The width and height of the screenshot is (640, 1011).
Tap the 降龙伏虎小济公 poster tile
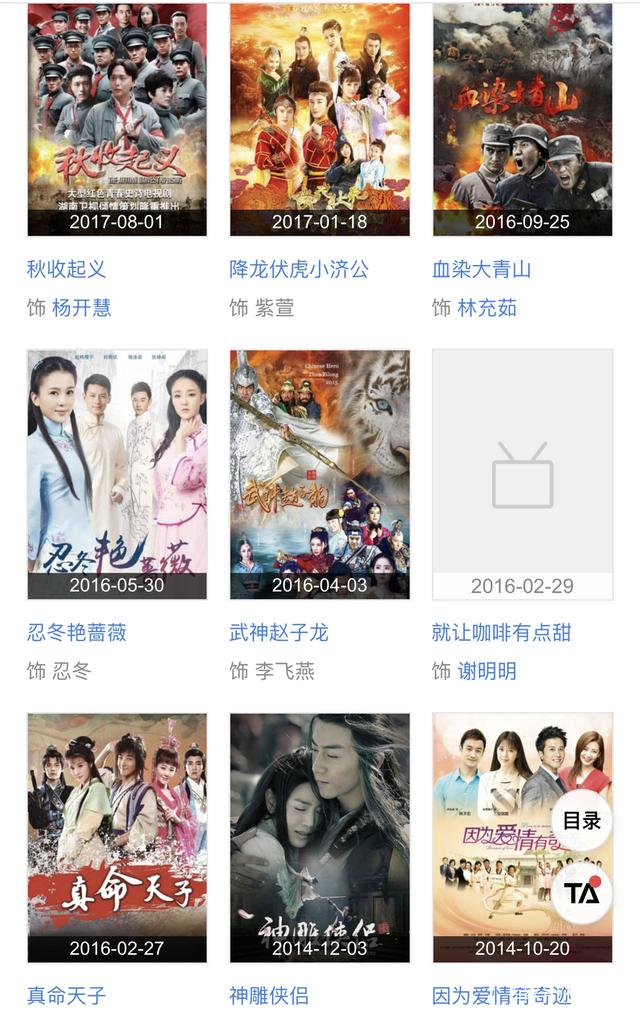tap(320, 118)
